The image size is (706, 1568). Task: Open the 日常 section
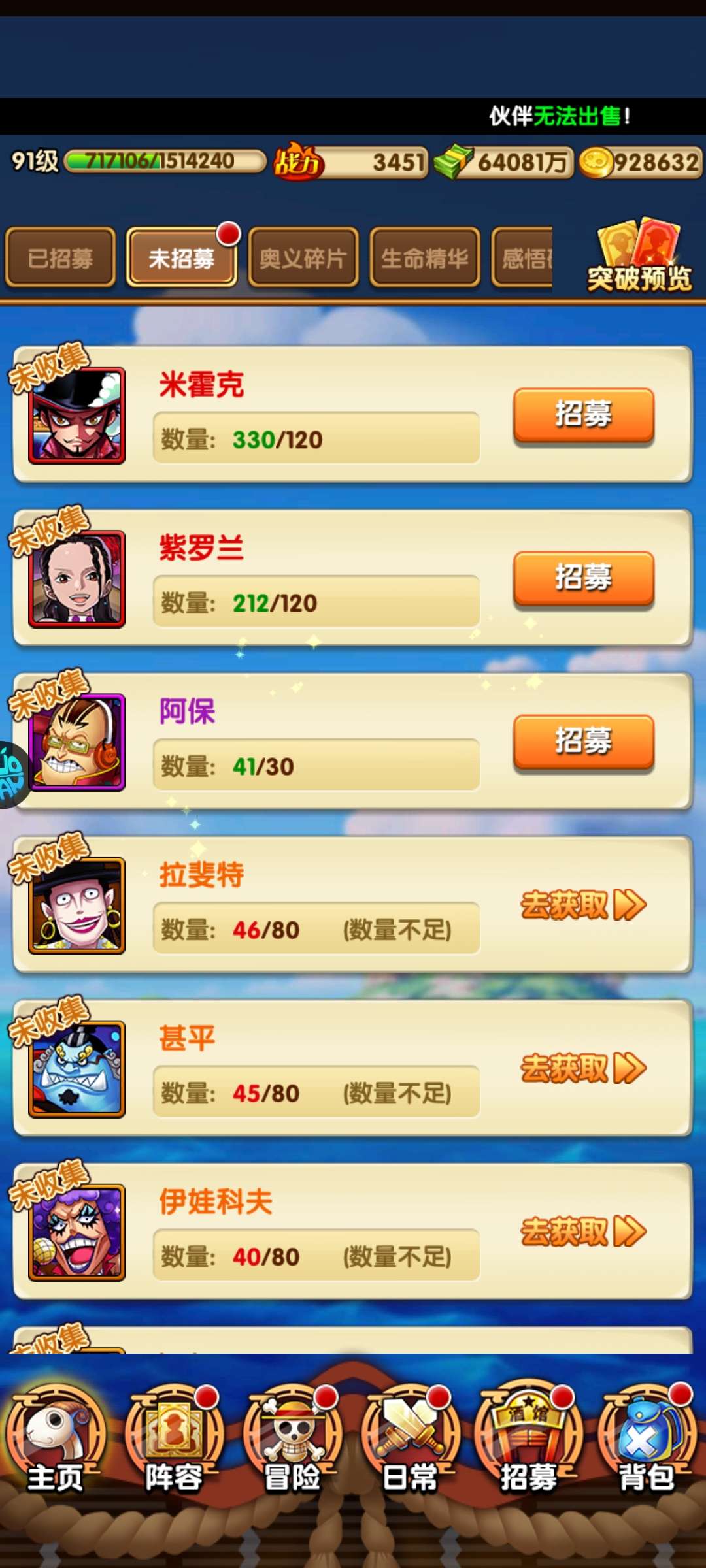click(410, 1439)
